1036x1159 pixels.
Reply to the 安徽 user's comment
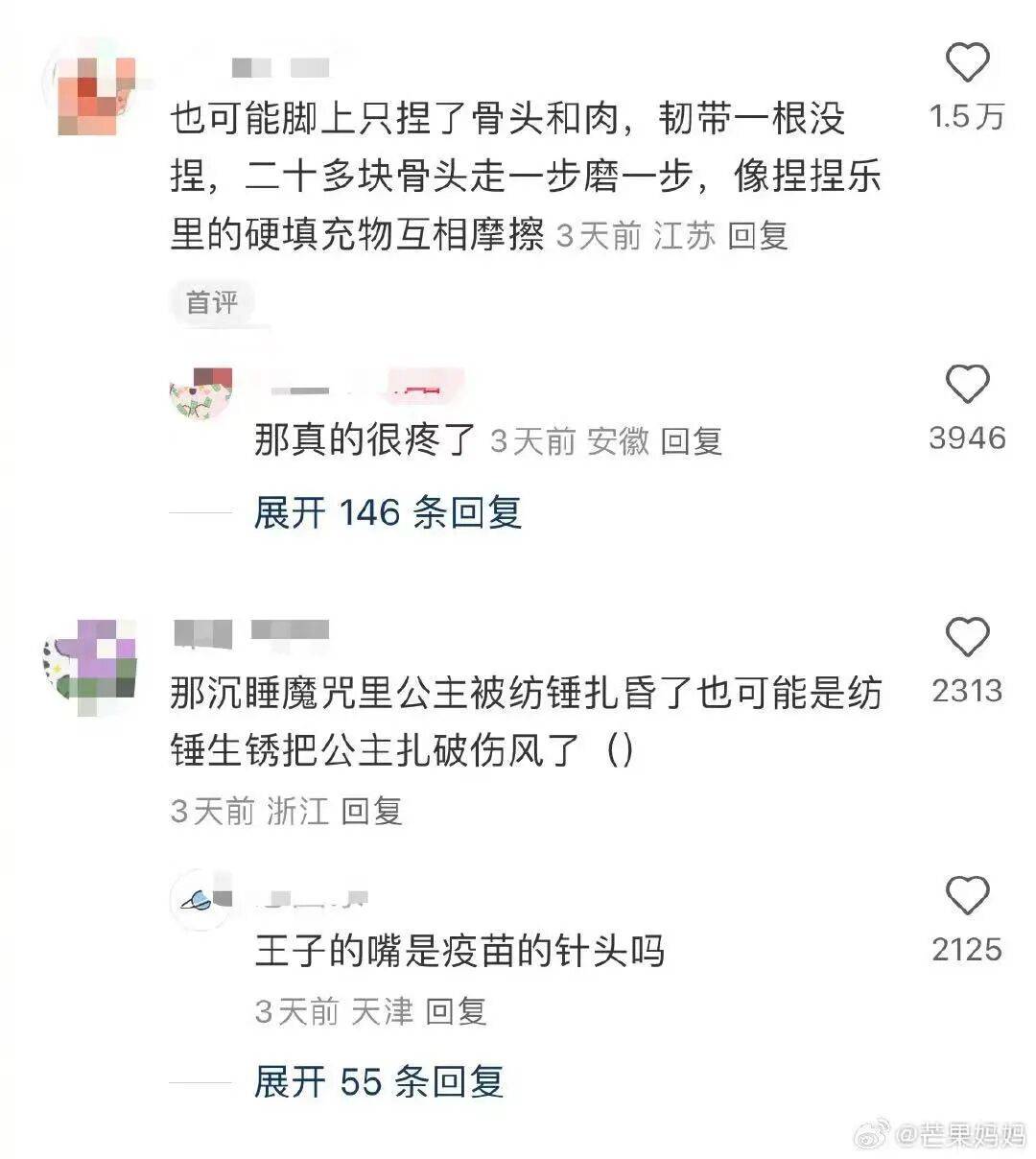(x=692, y=441)
